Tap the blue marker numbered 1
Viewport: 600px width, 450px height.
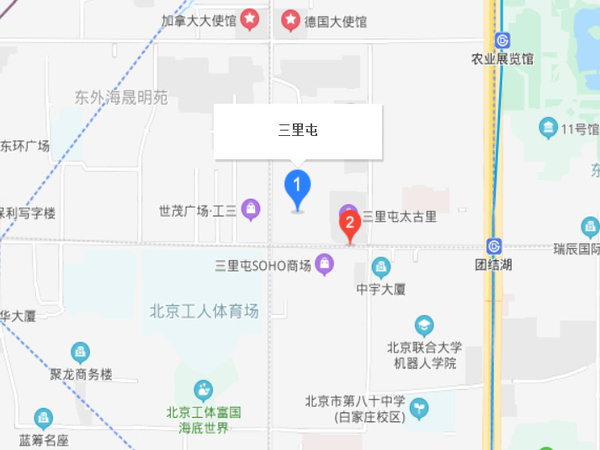[298, 187]
